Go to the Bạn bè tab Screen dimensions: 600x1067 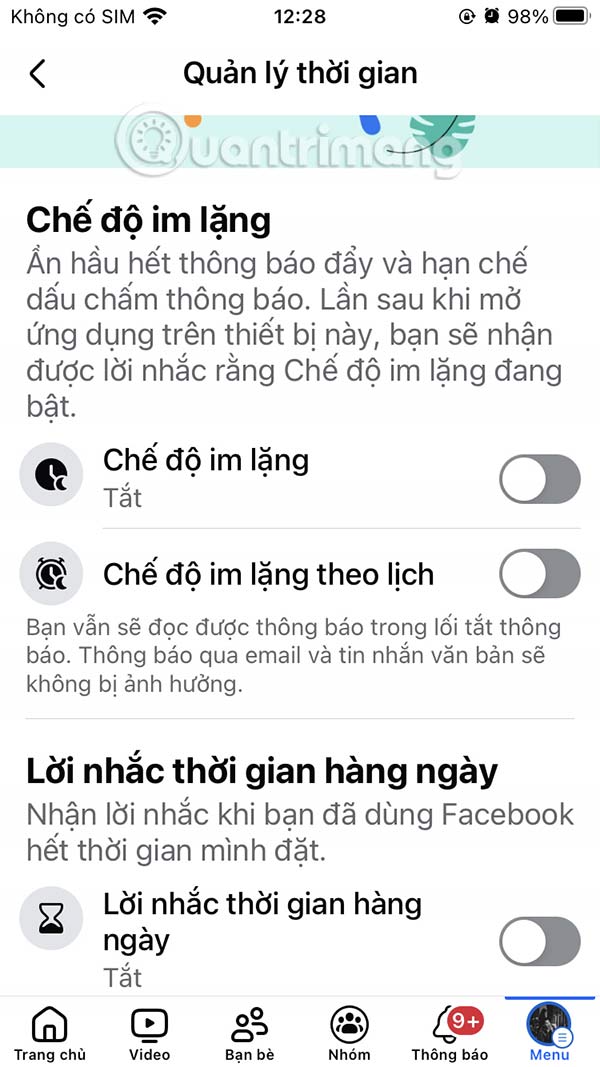(249, 1034)
